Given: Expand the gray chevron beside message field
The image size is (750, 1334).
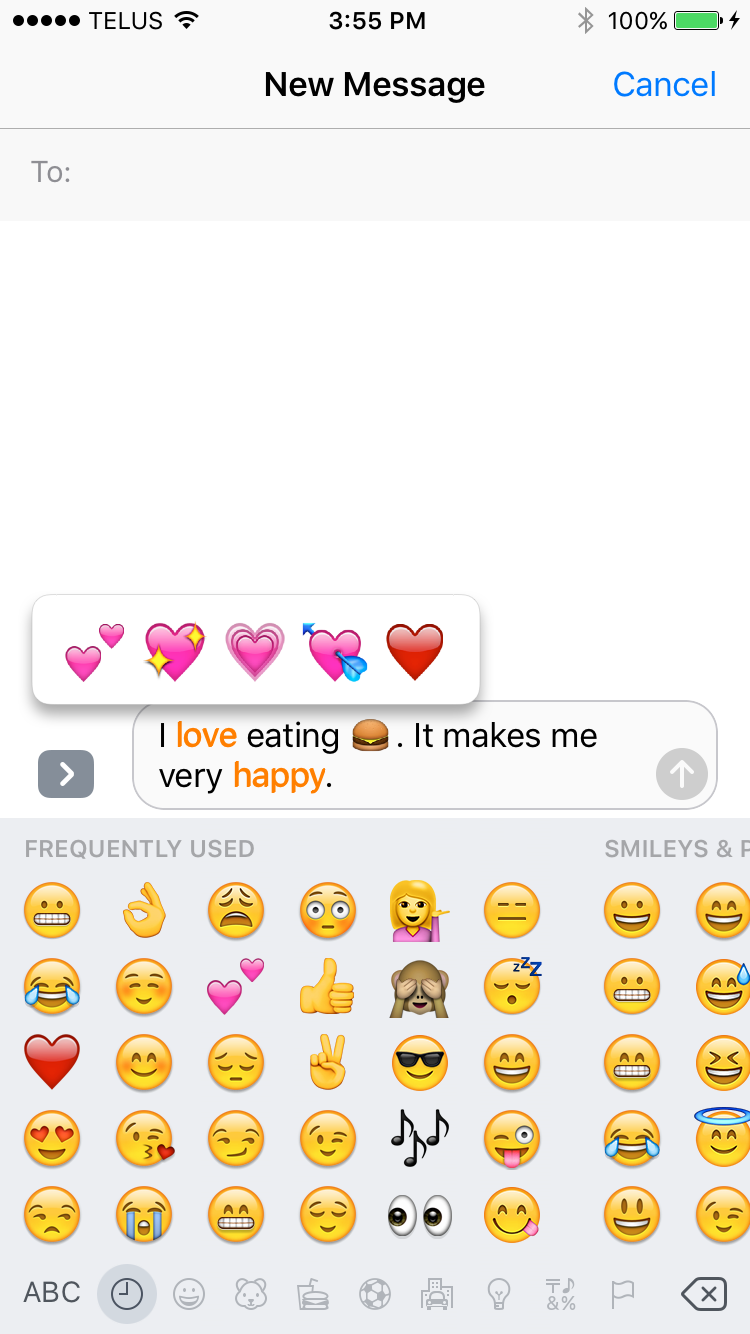Looking at the screenshot, I should (x=66, y=774).
